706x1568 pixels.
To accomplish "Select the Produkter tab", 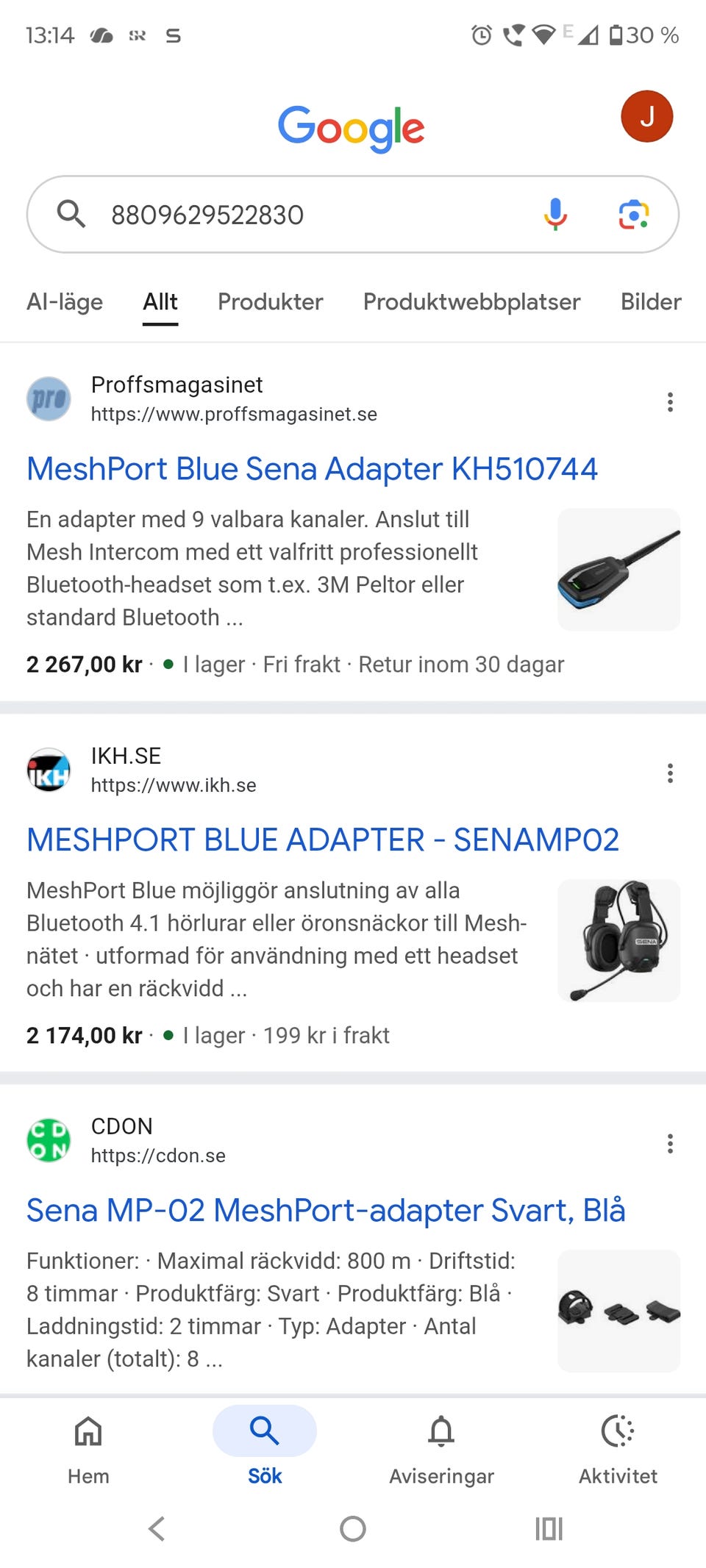I will click(270, 302).
